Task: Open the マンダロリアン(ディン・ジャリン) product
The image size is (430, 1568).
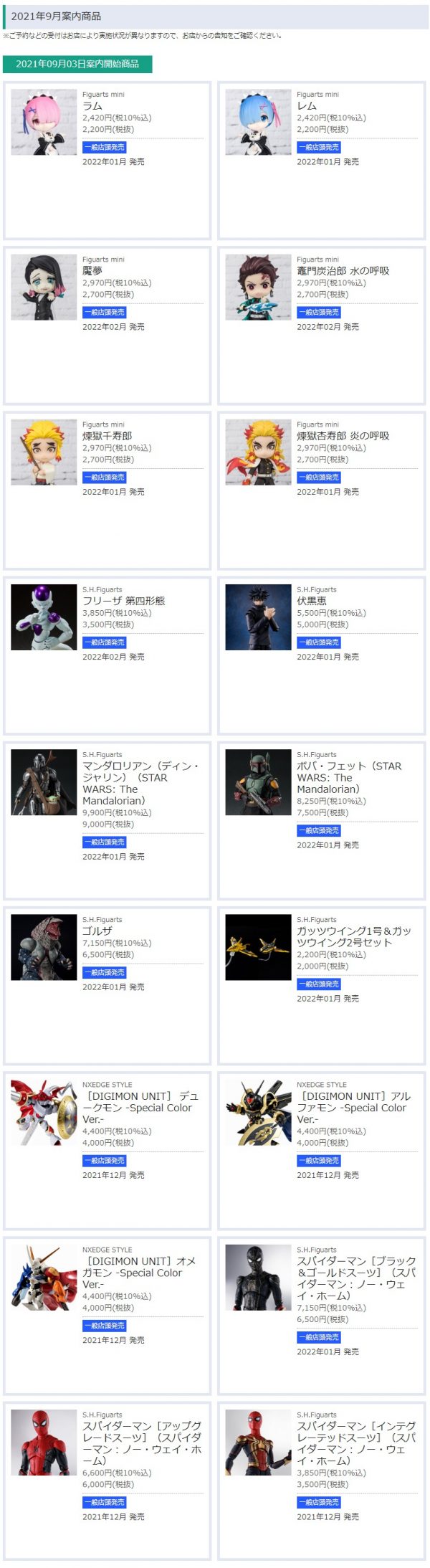Action: click(107, 820)
